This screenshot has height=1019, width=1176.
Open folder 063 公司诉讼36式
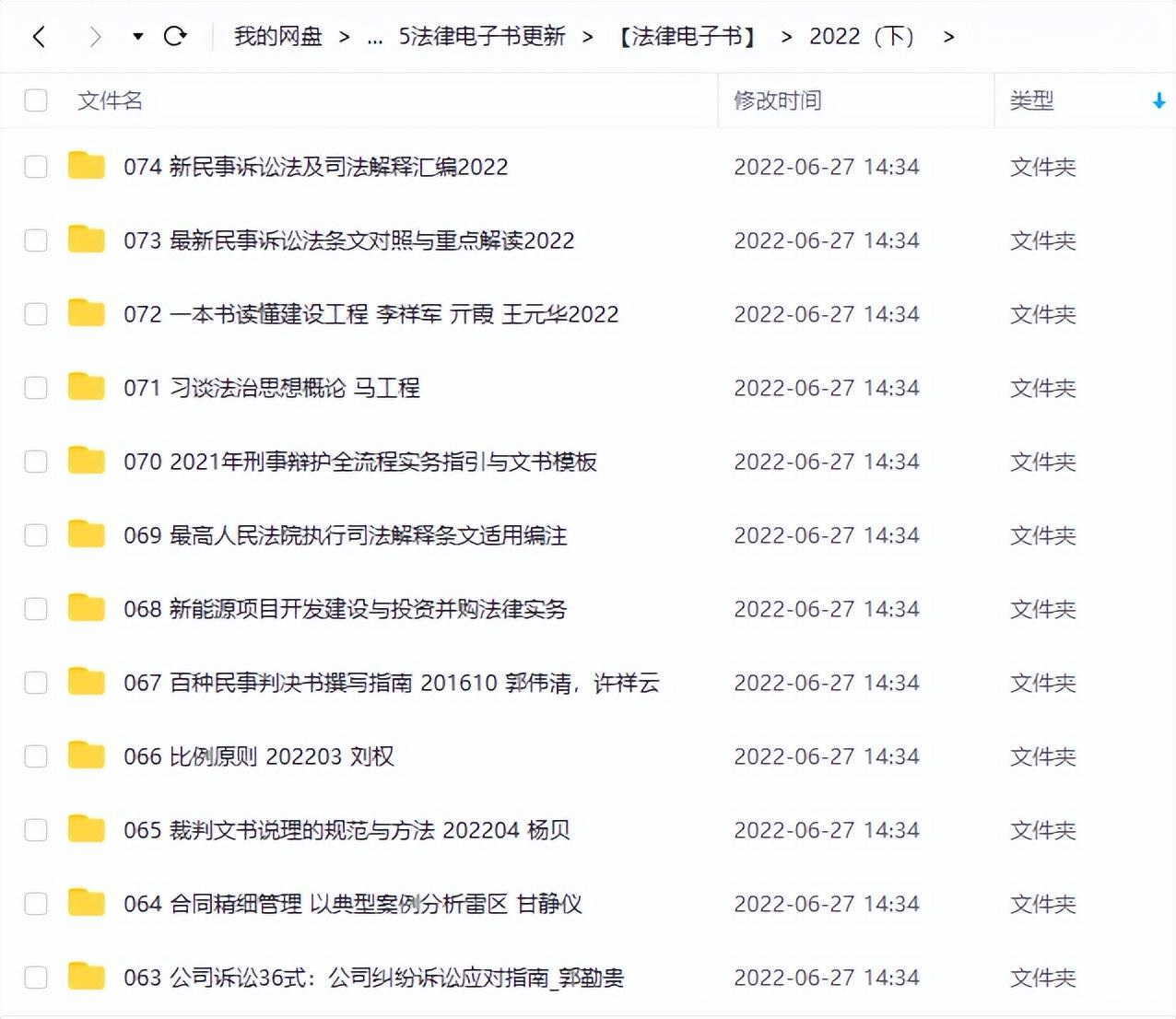pos(373,978)
